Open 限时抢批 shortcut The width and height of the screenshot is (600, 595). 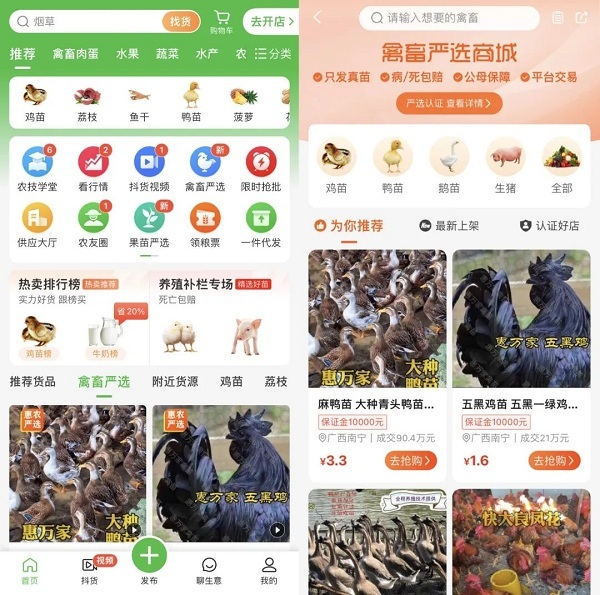pyautogui.click(x=261, y=167)
